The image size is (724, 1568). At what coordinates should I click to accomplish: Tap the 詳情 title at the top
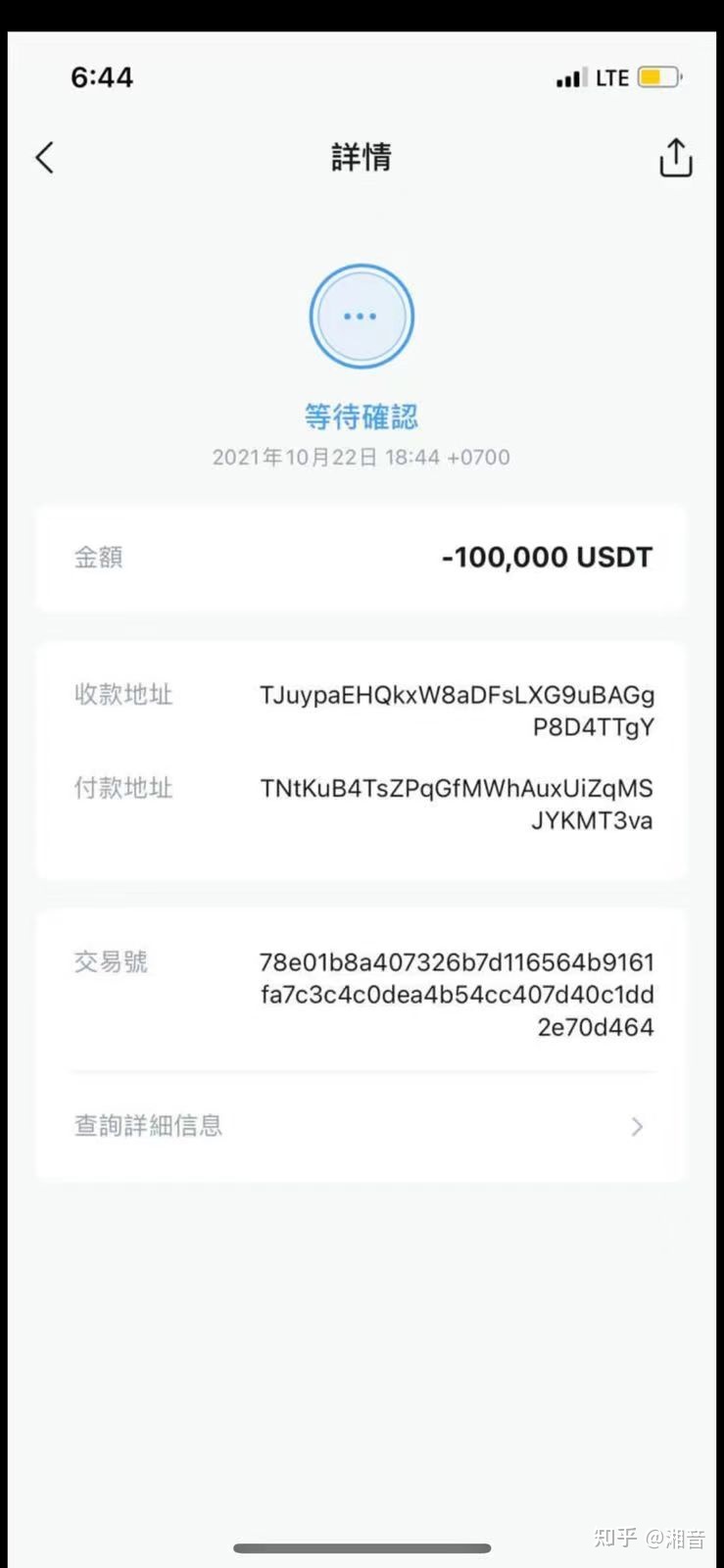click(x=362, y=158)
